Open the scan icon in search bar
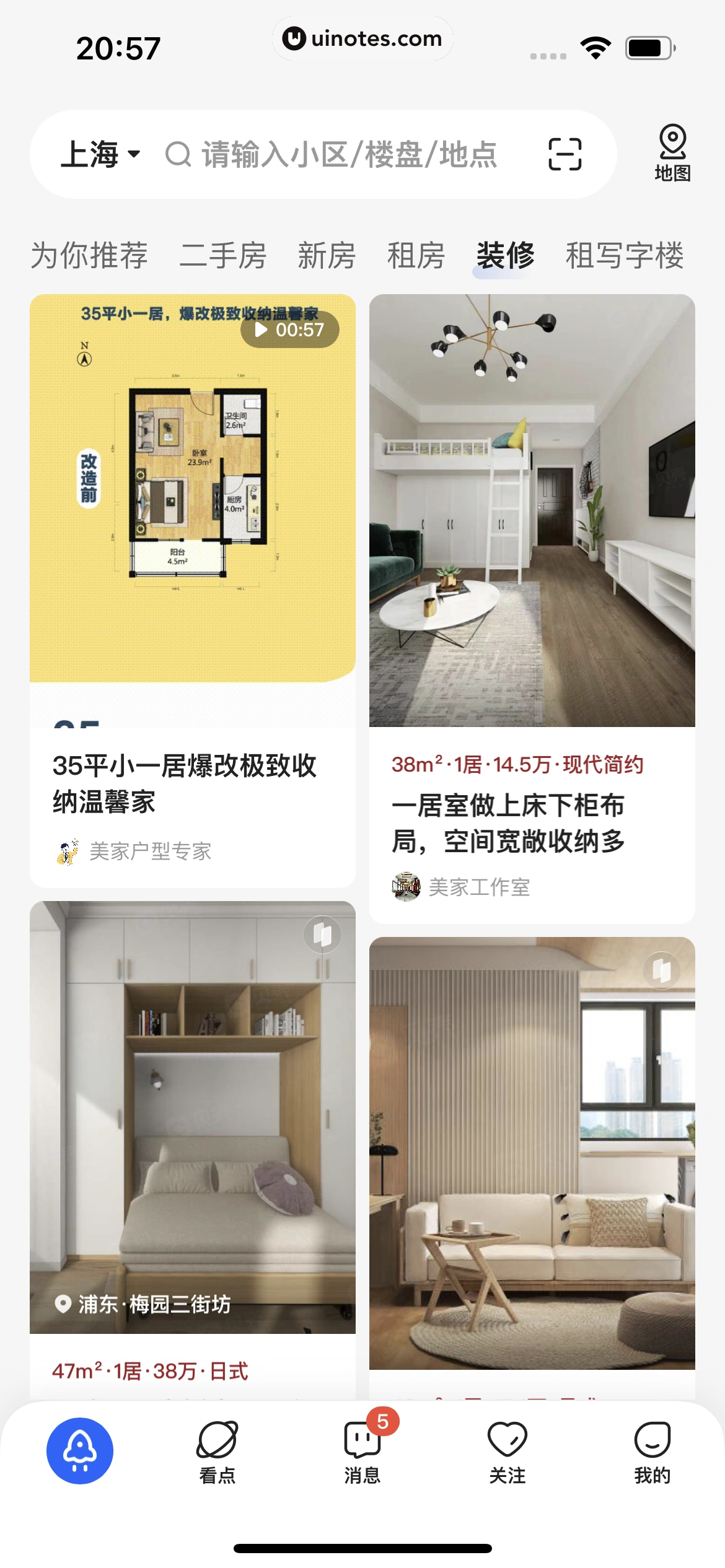The height and width of the screenshot is (1568, 725). pos(565,154)
